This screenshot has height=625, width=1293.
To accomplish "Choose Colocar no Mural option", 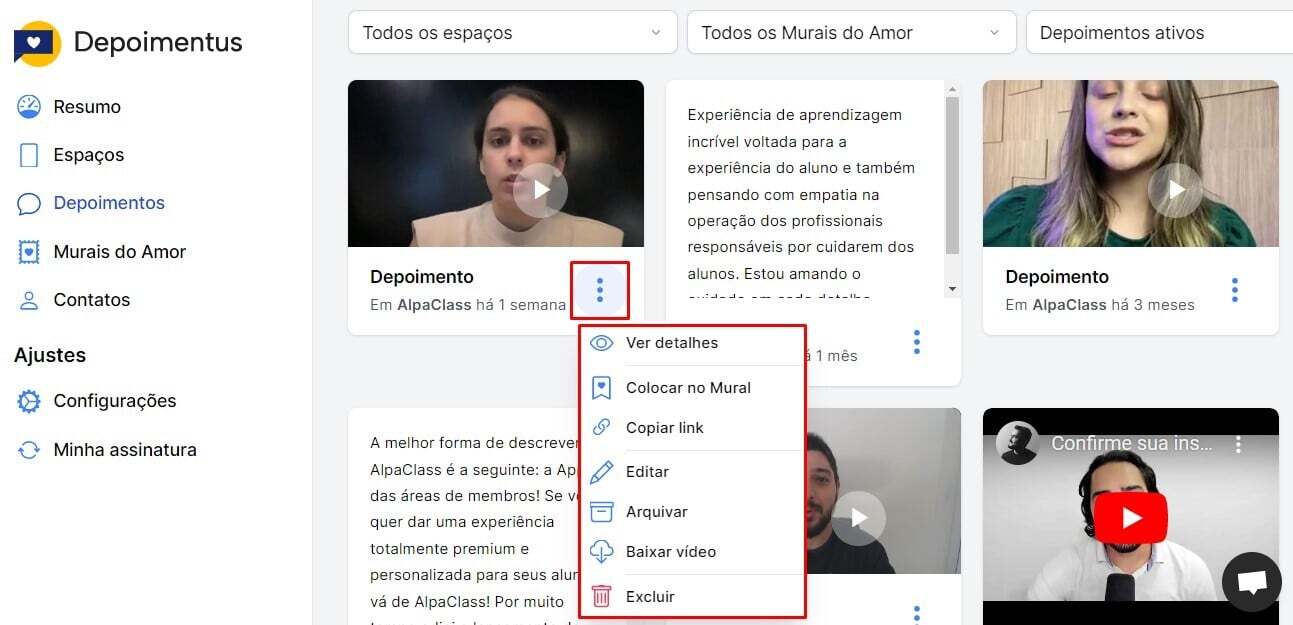I will (x=687, y=388).
